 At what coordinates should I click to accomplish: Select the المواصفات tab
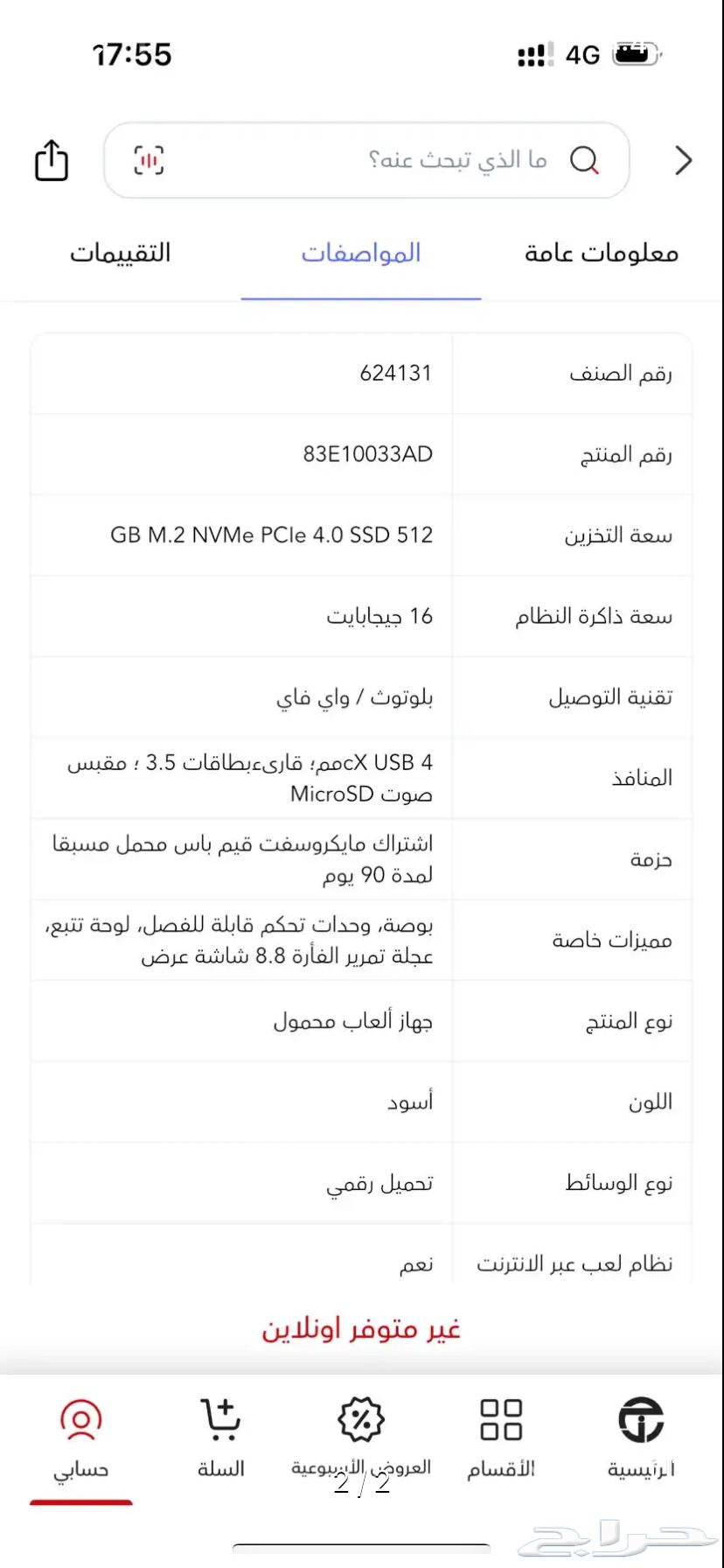click(360, 254)
